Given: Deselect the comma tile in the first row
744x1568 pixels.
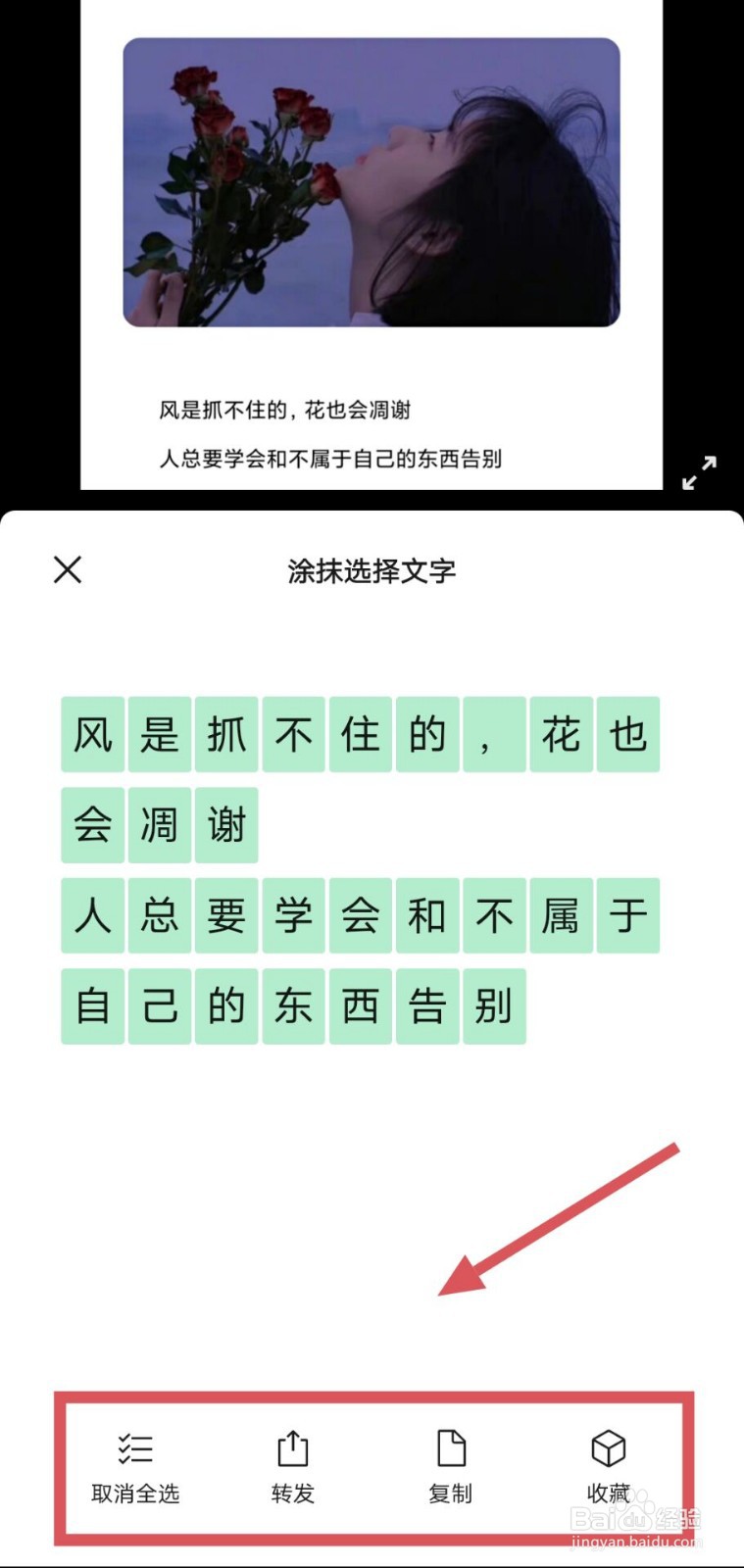Looking at the screenshot, I should click(x=495, y=735).
